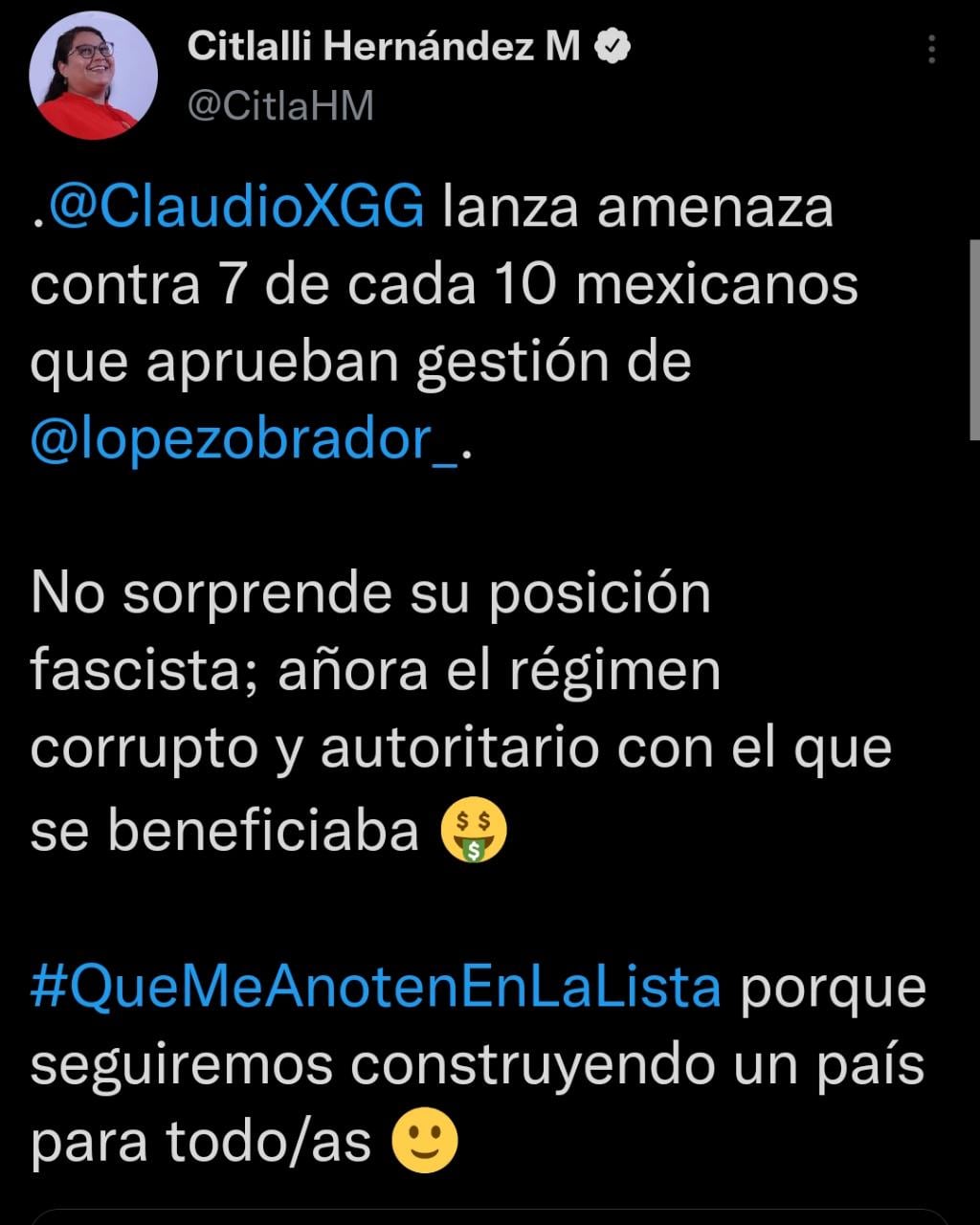Tap the #QueMeAnotenEnLaLista hashtag
This screenshot has height=1225, width=980.
pyautogui.click(x=375, y=988)
